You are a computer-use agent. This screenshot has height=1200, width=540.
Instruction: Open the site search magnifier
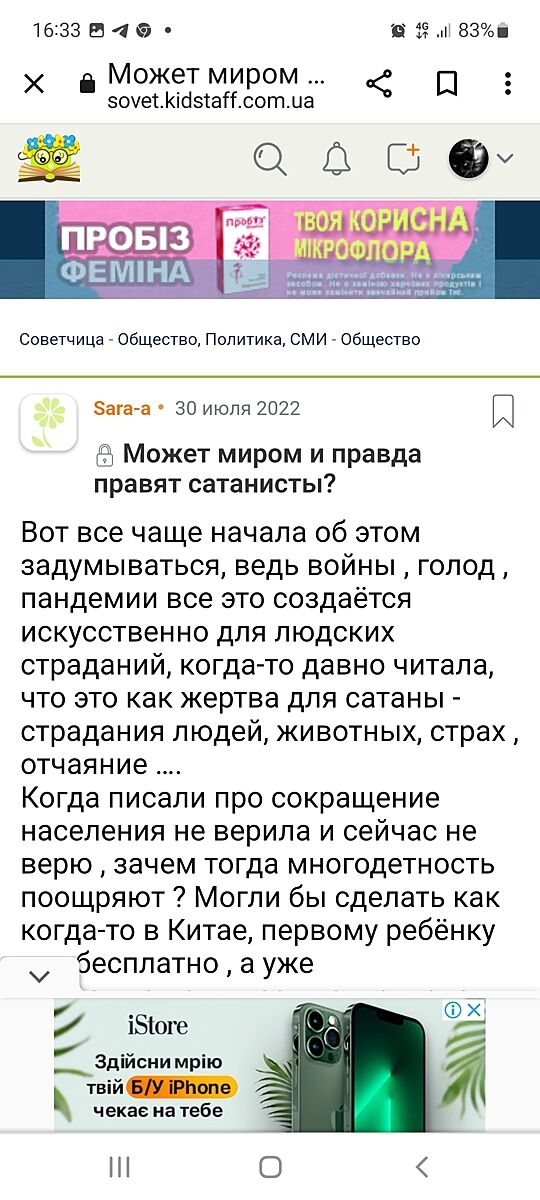point(270,159)
